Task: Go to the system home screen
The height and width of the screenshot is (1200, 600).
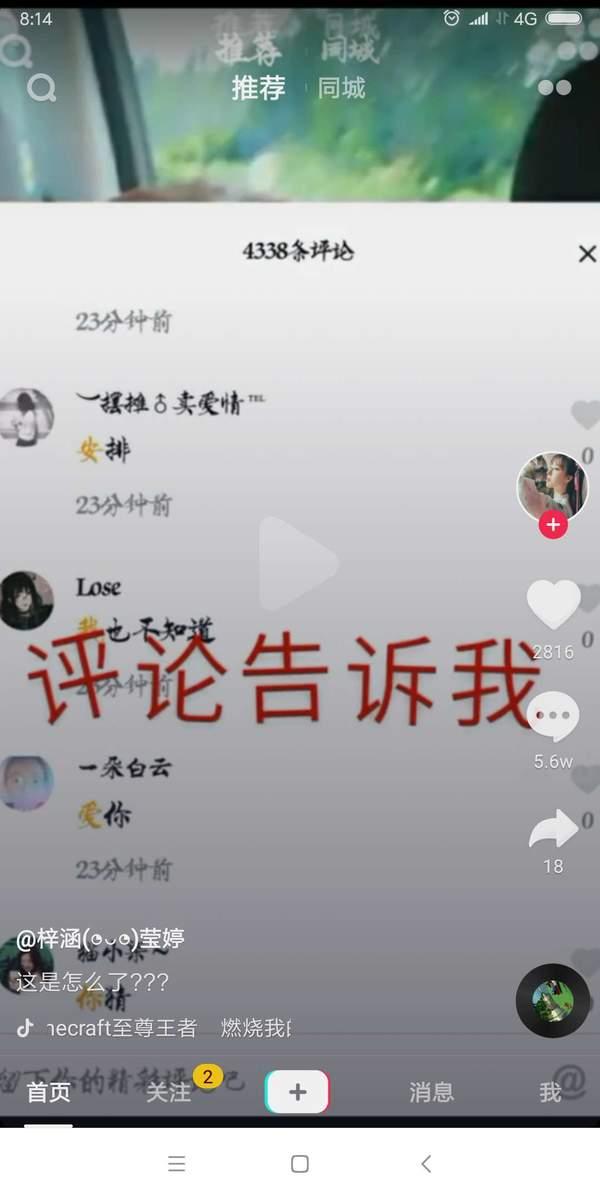Action: 299,1163
